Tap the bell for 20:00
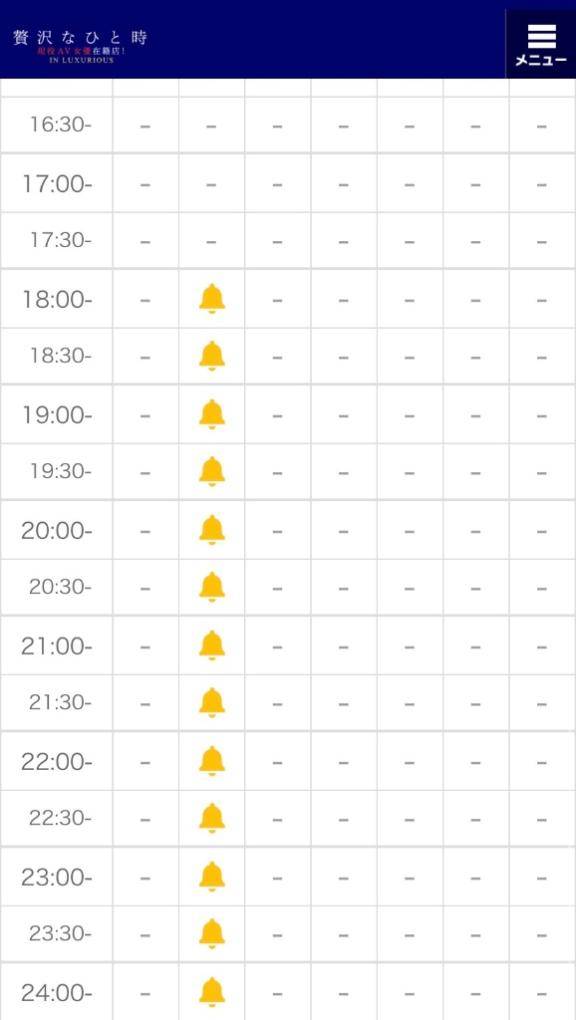This screenshot has width=576, height=1020. [x=212, y=530]
